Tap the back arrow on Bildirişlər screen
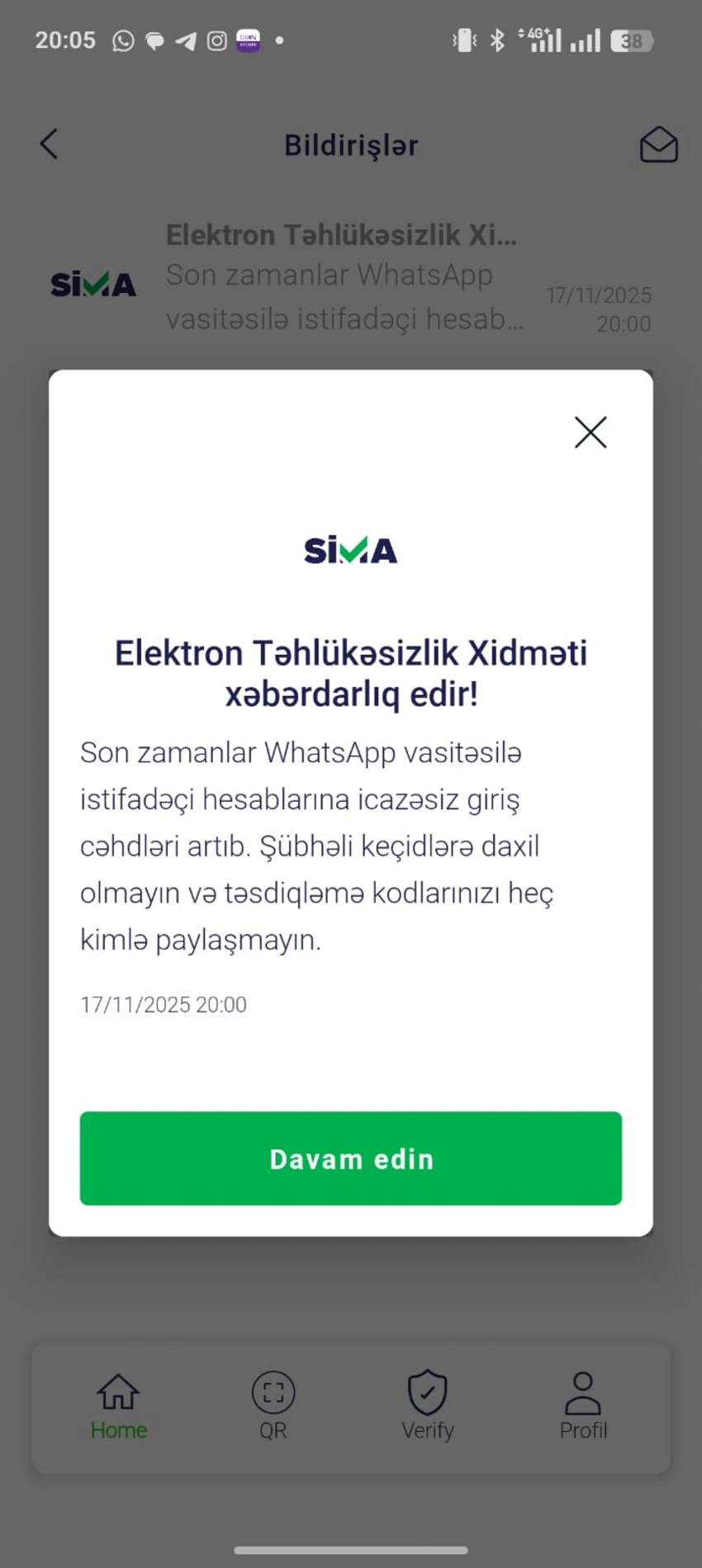Image resolution: width=702 pixels, height=1568 pixels. 48,143
